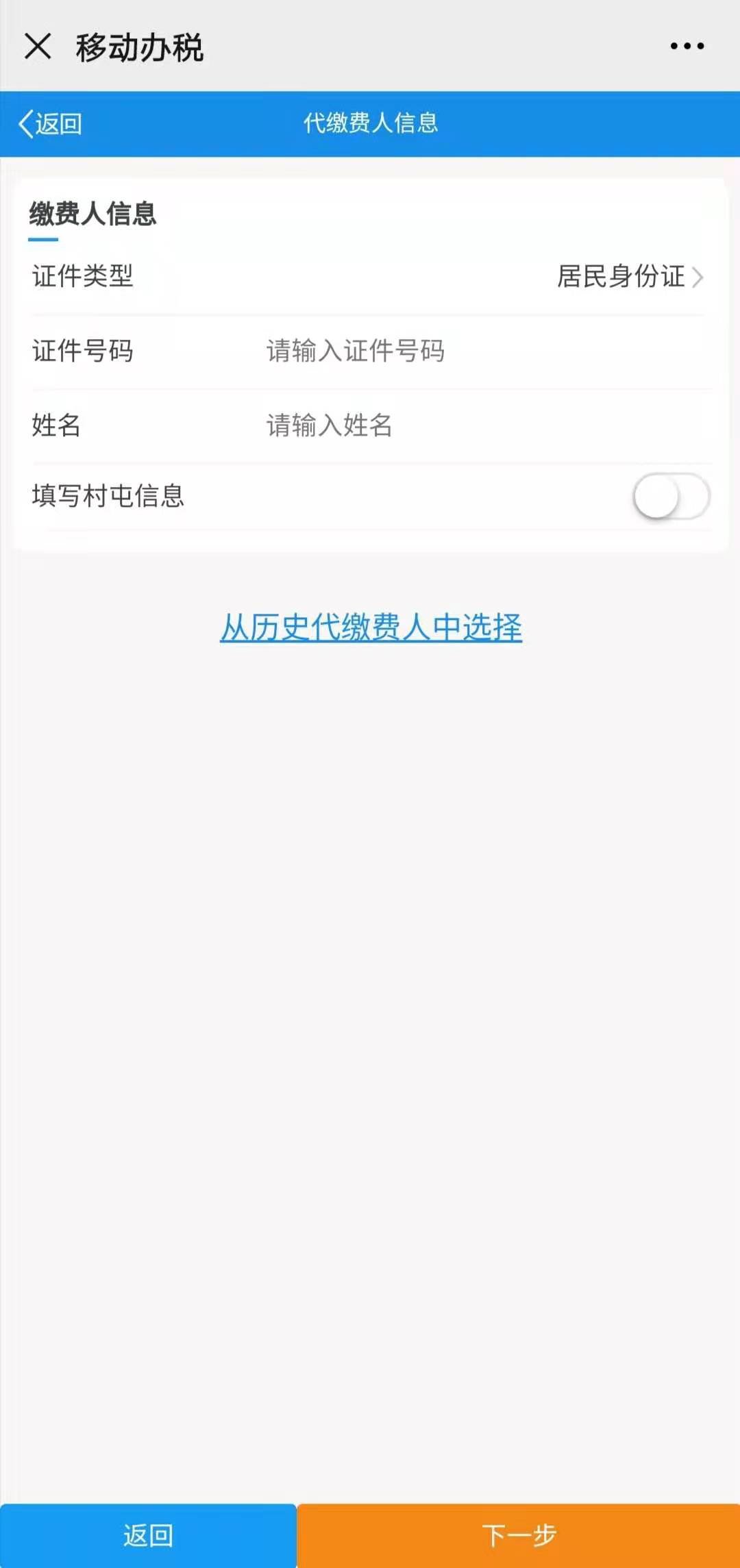Screen dimensions: 740x1568
Task: Go back using the blue header 返回
Action: click(51, 124)
